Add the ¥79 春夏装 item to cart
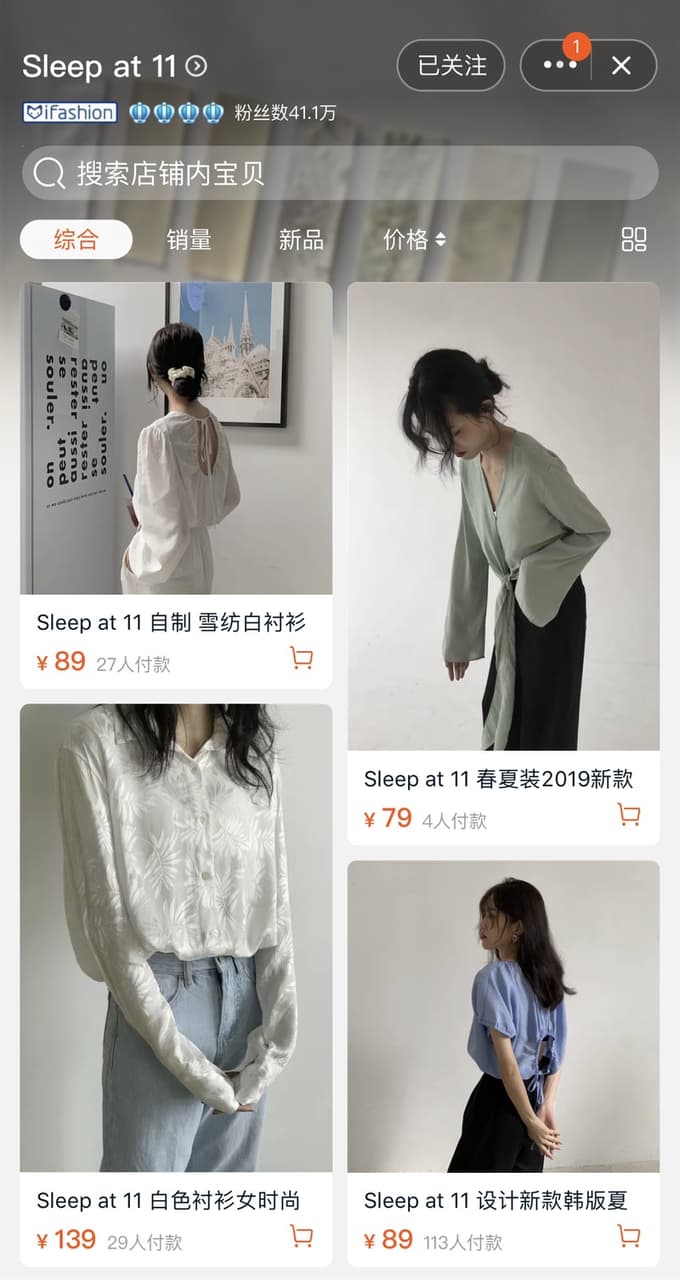The image size is (680, 1280). [x=629, y=815]
